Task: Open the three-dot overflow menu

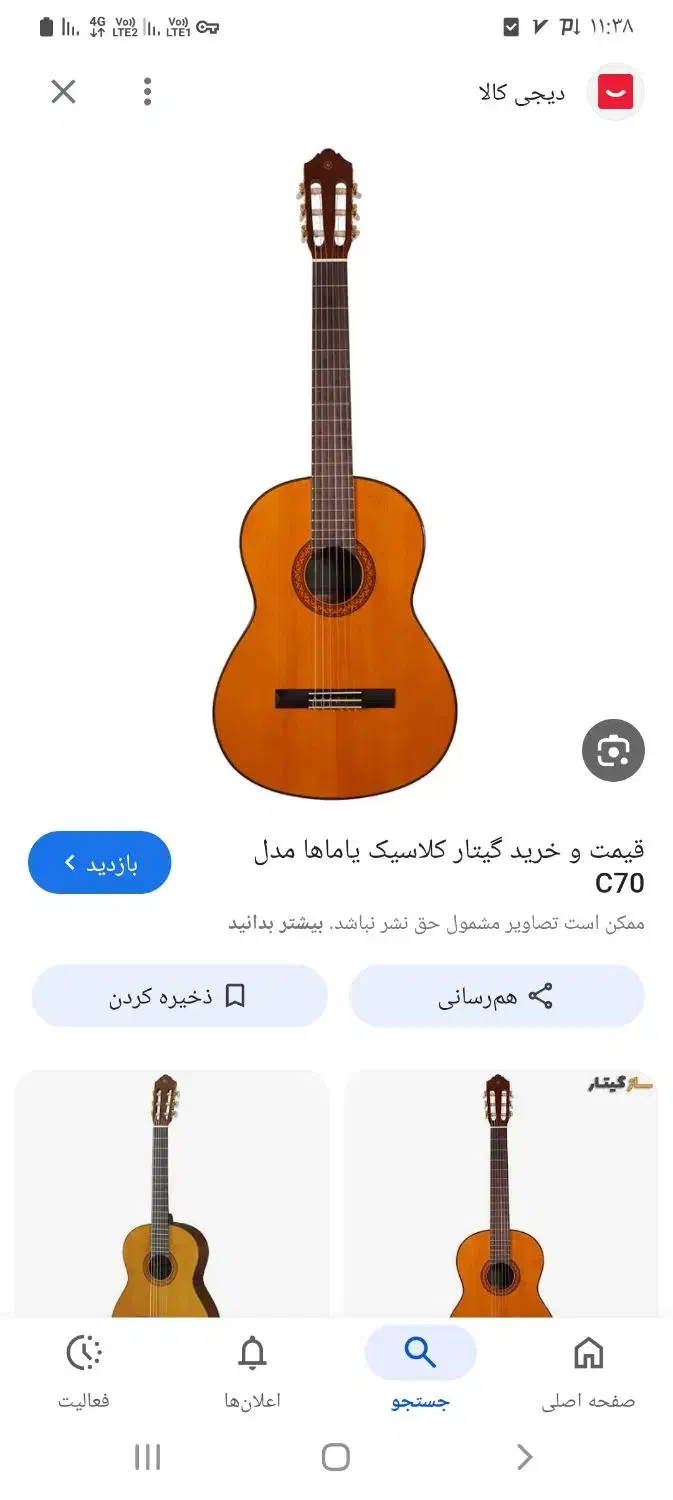Action: pyautogui.click(x=147, y=92)
